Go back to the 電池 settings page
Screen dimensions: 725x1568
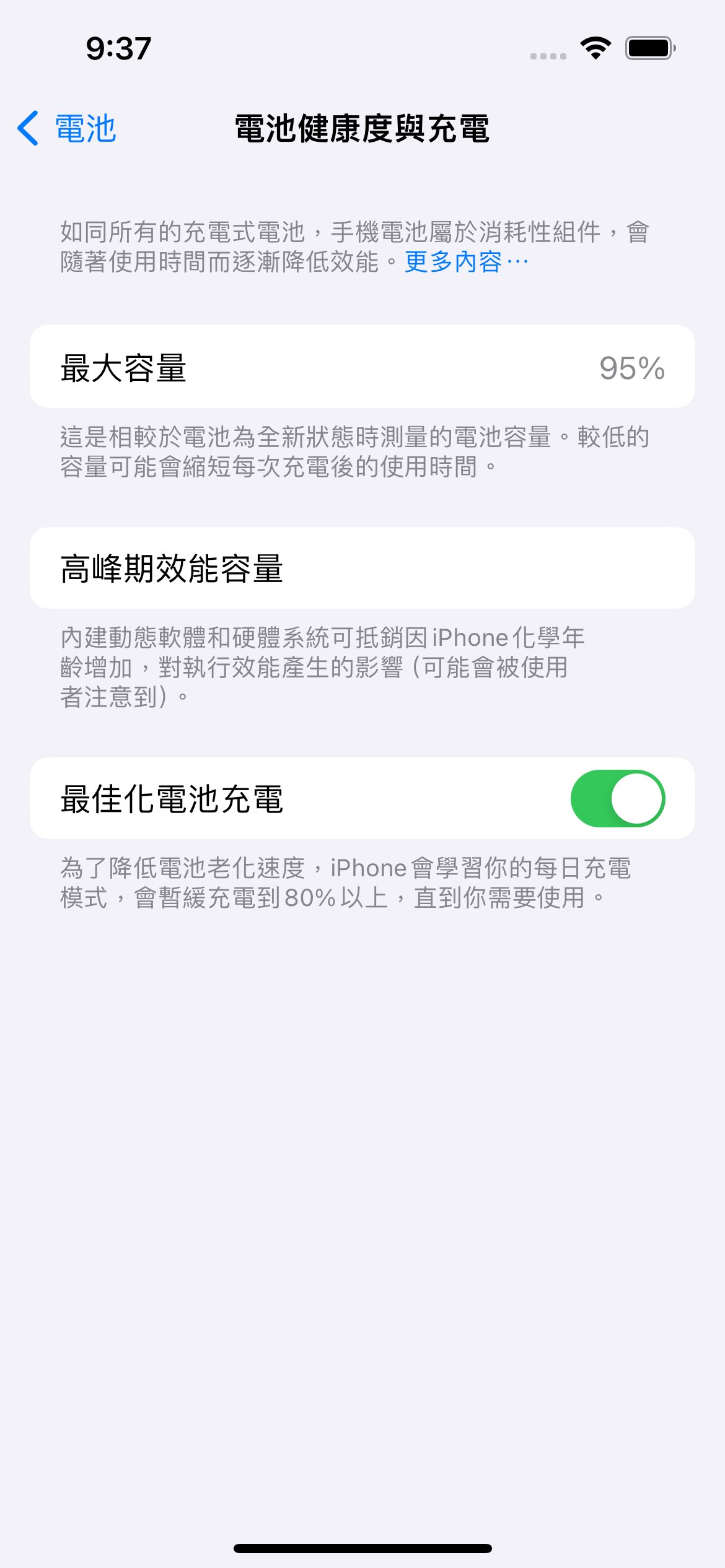click(x=67, y=129)
